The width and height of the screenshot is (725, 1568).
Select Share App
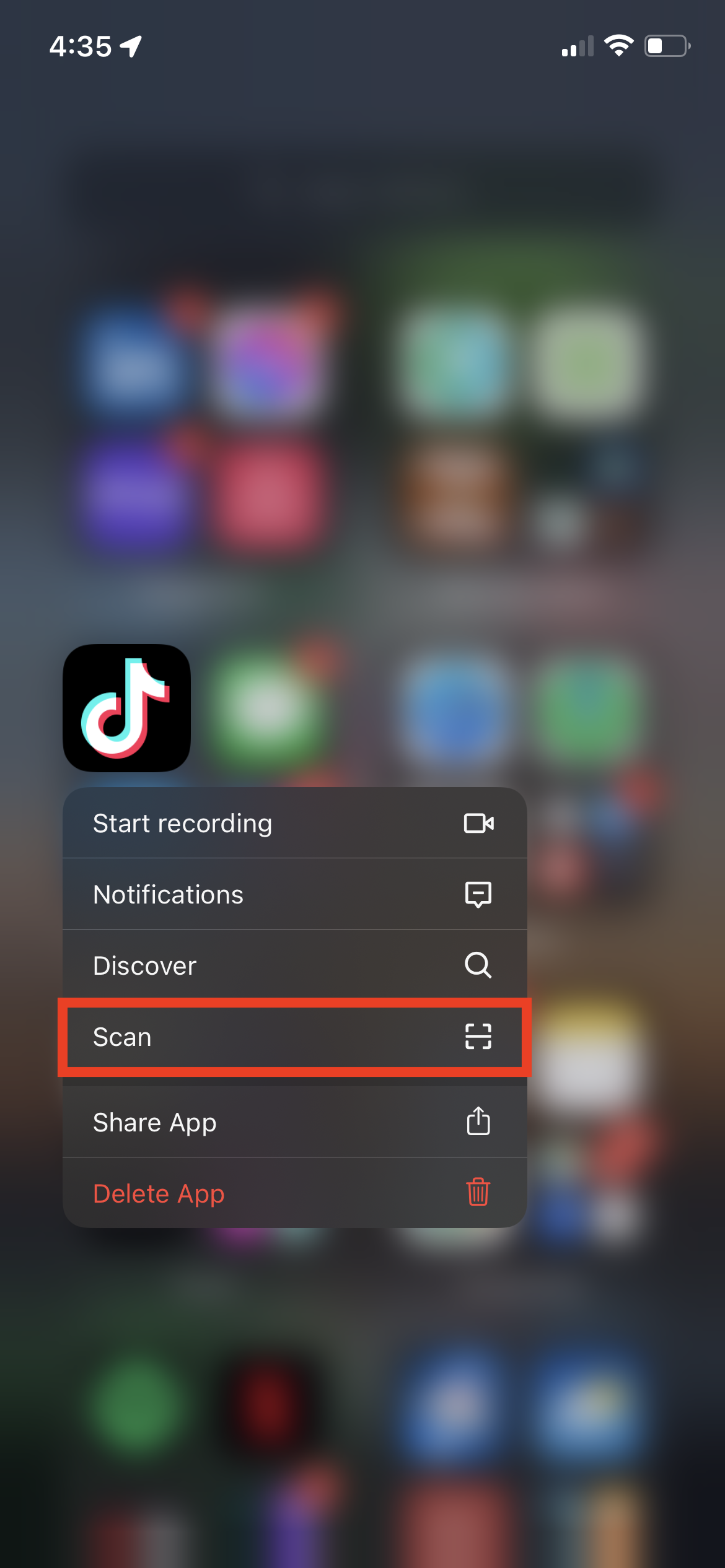coord(294,1122)
